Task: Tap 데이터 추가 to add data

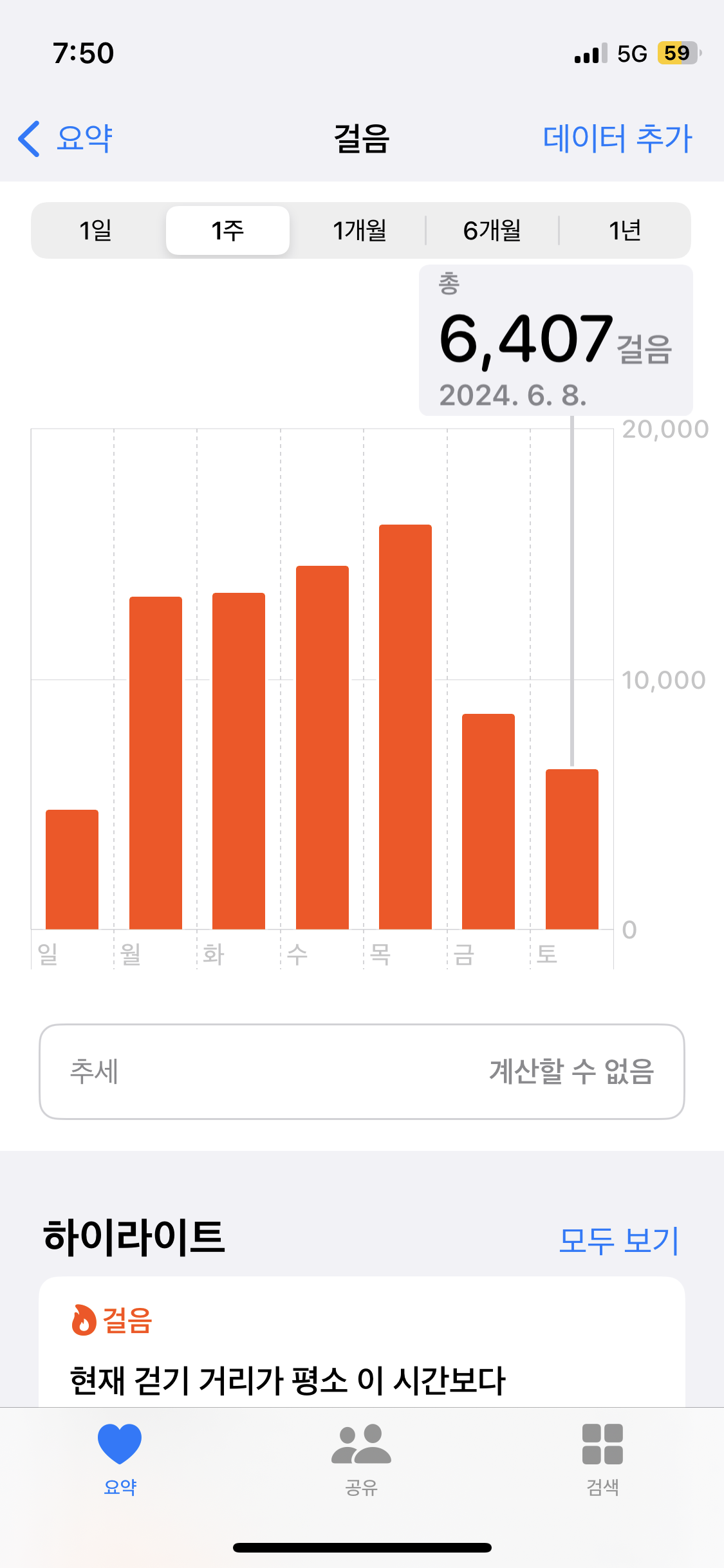Action: coord(617,138)
